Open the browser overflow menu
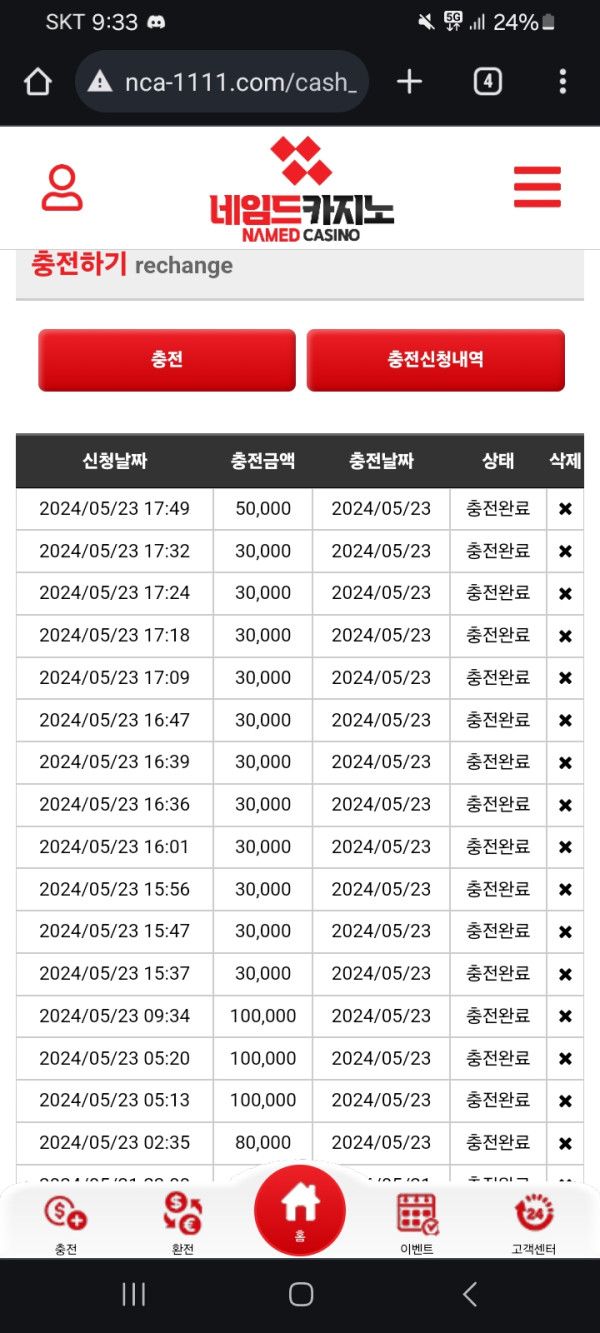600x1333 pixels. click(563, 82)
